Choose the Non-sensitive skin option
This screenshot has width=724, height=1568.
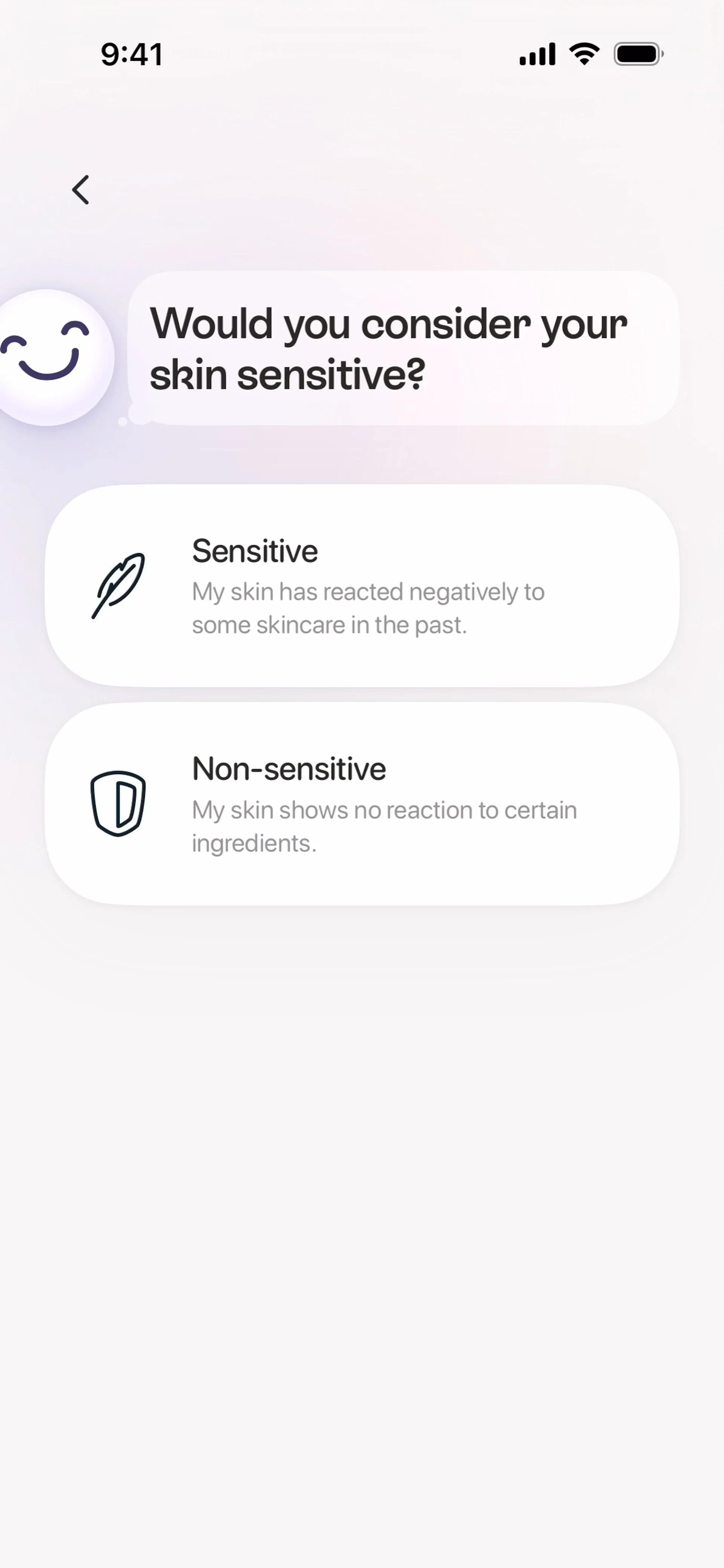(362, 803)
